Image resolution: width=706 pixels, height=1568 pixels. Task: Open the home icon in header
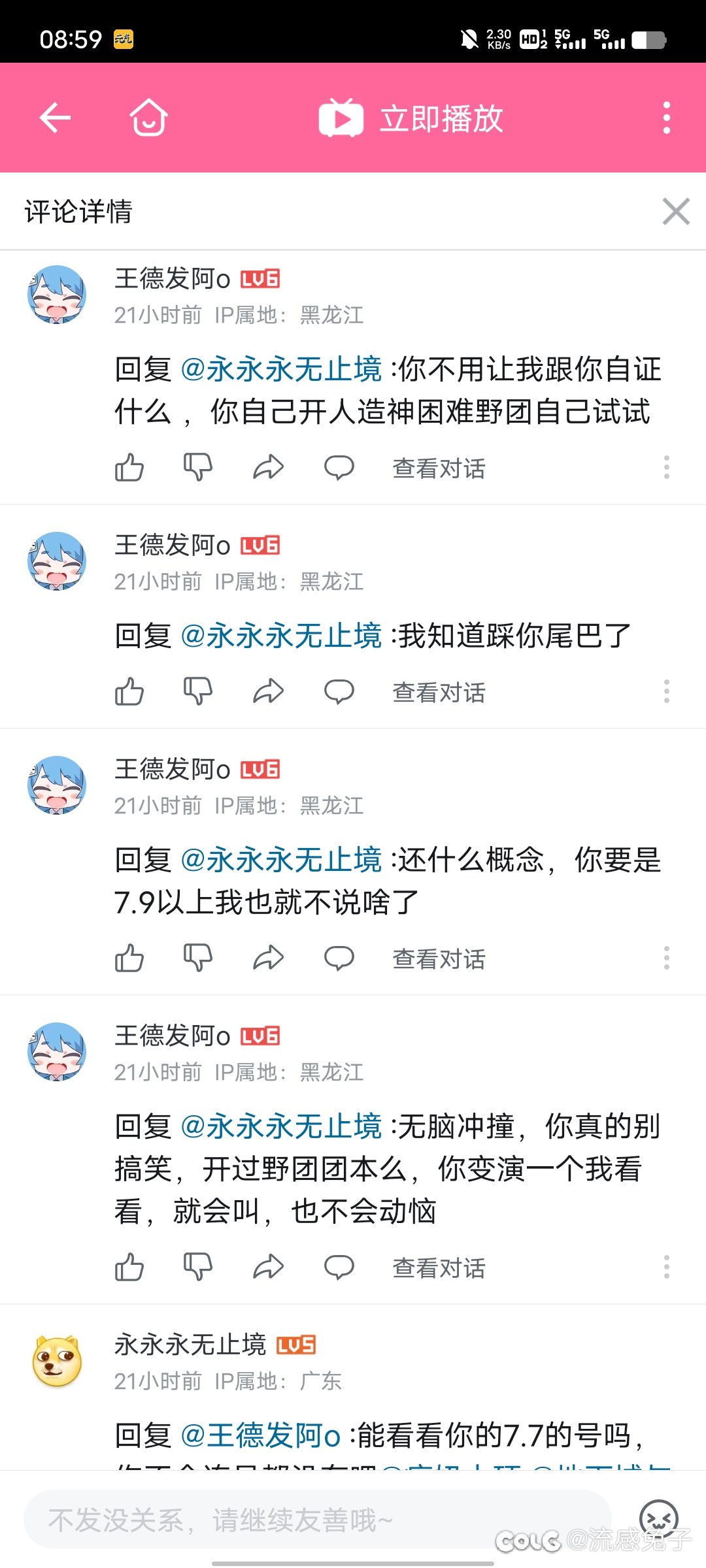(148, 118)
